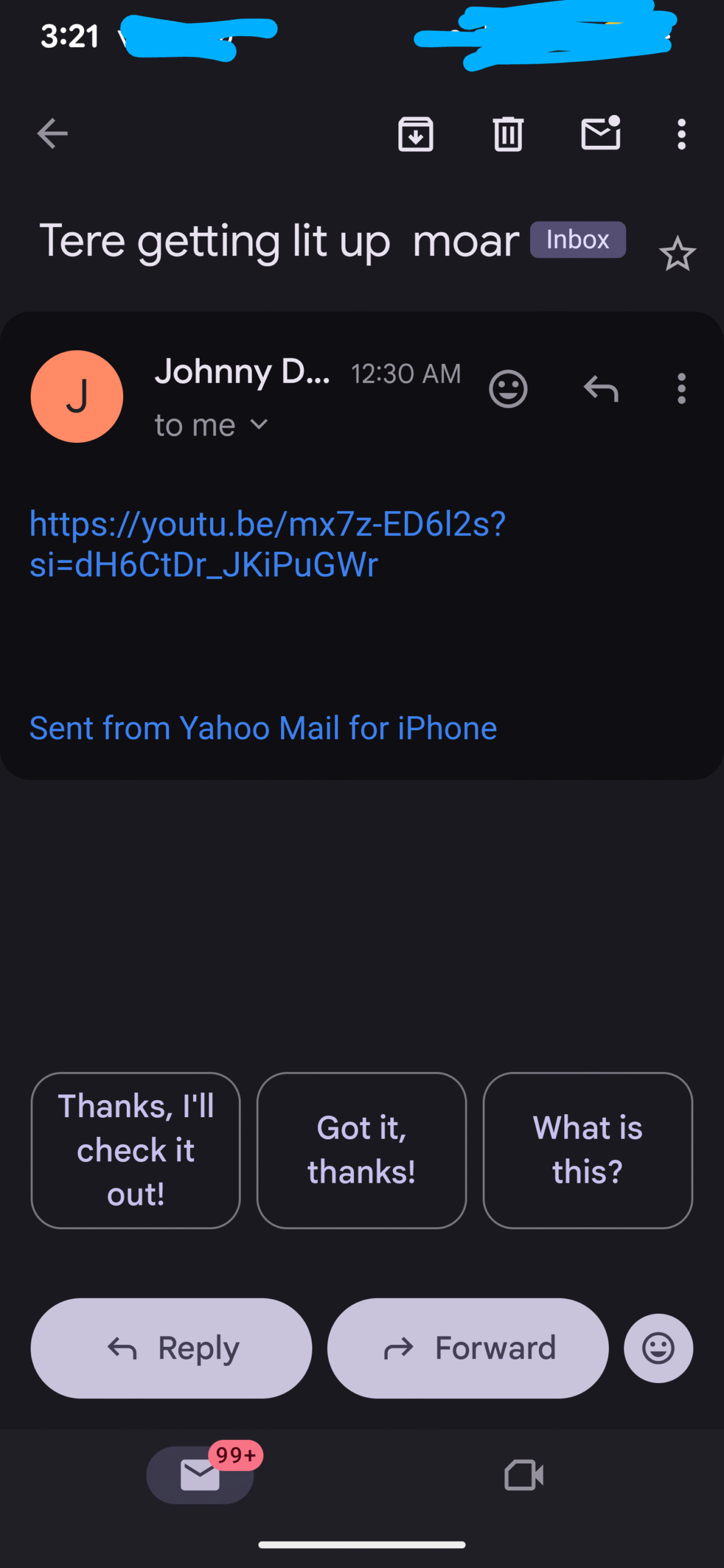Open the top app bar overflow menu
Screen dimensions: 724x1568
[681, 134]
